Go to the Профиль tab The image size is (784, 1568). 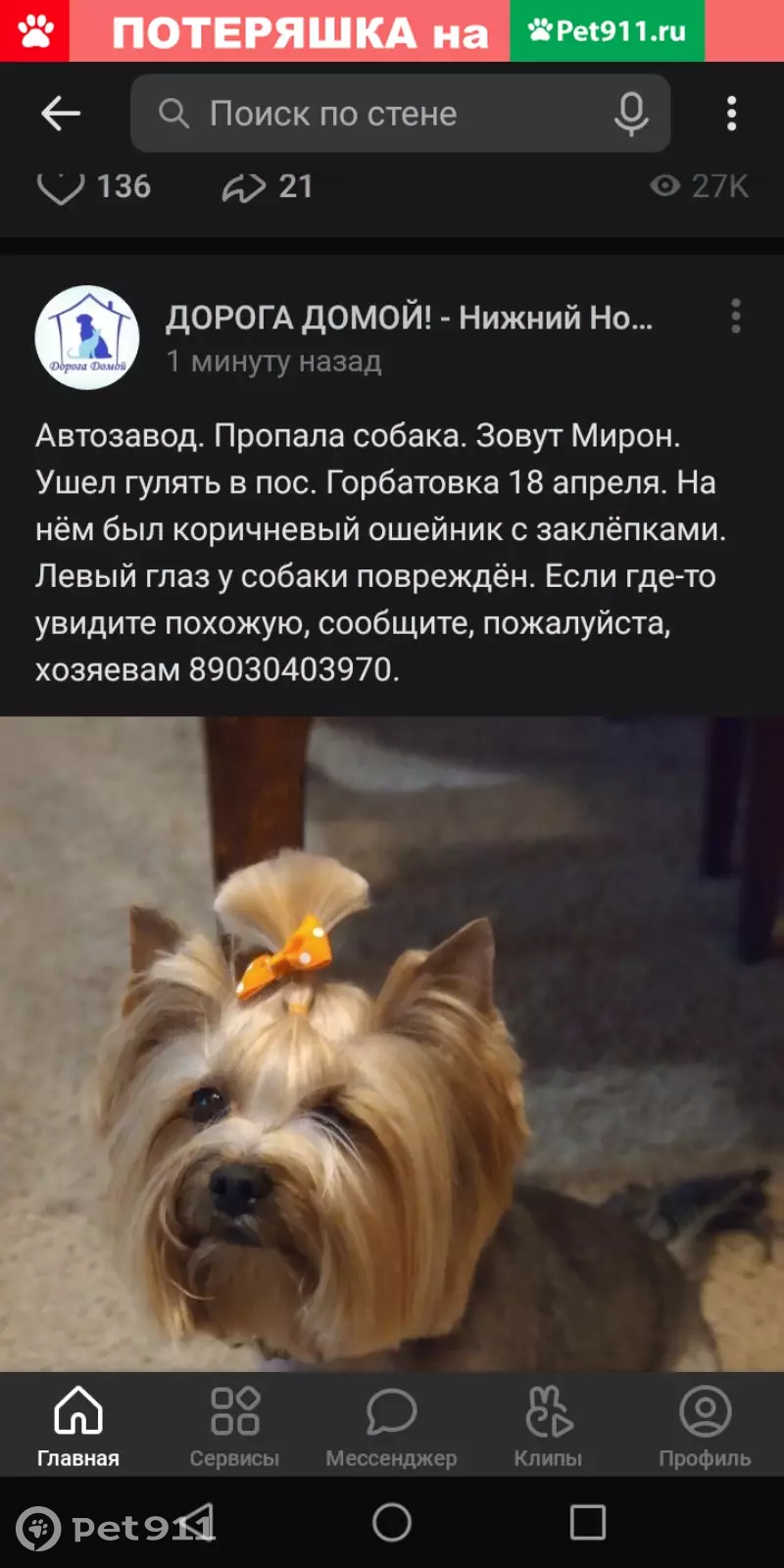705,1426
